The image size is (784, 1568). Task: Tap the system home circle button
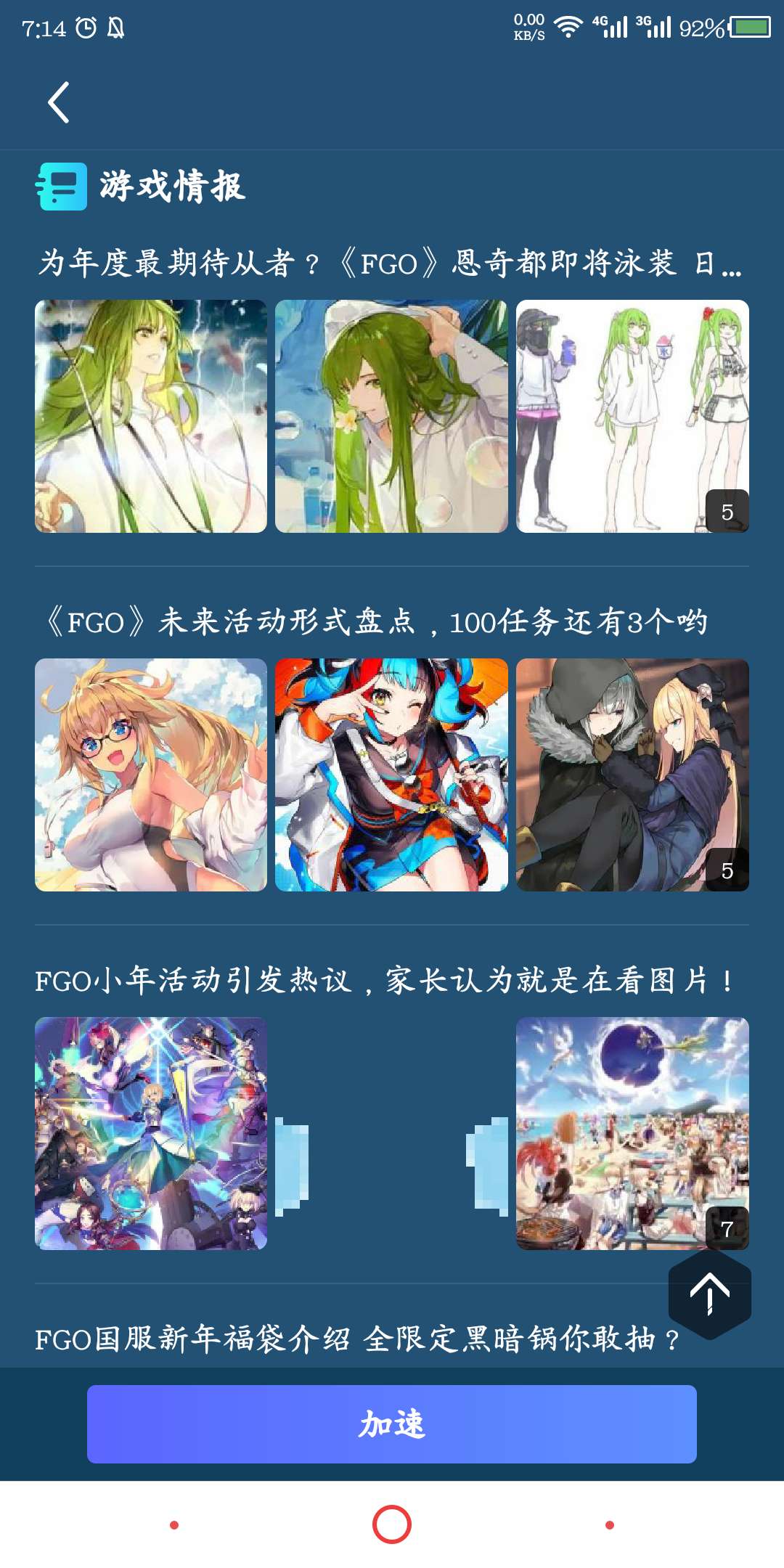click(x=392, y=1524)
